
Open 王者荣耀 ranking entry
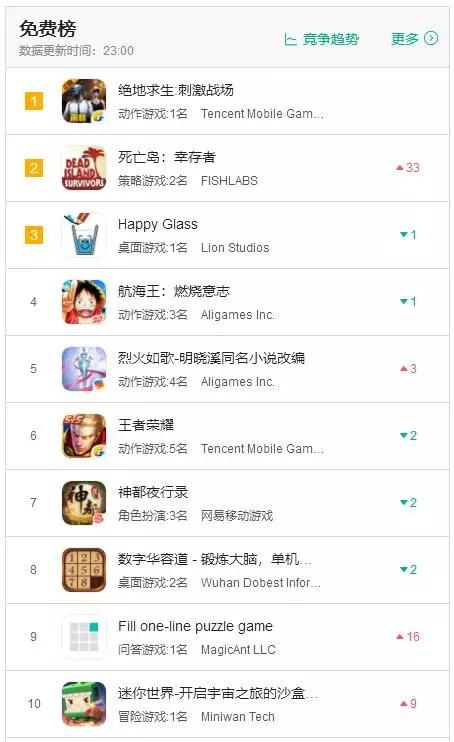click(227, 436)
